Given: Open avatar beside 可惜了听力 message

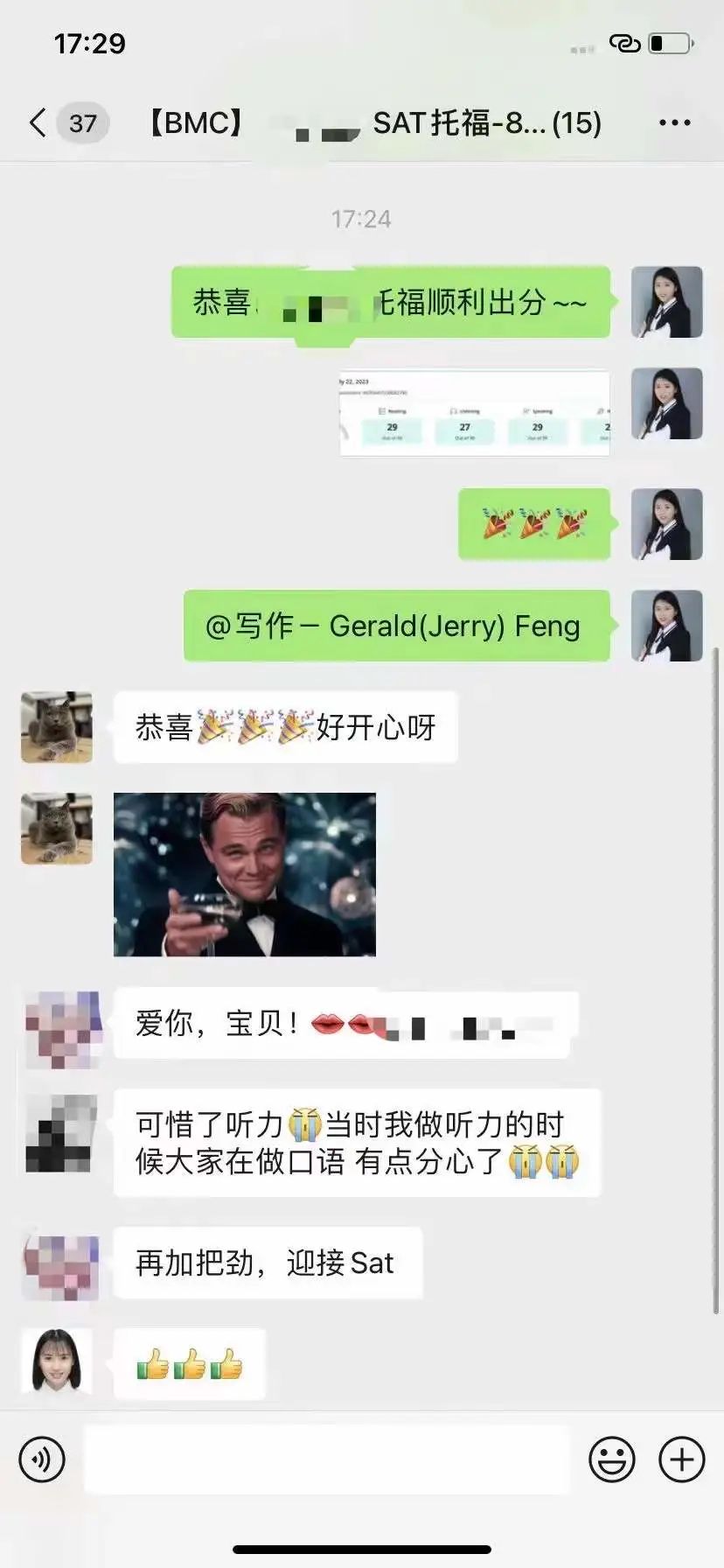Looking at the screenshot, I should tap(59, 1133).
